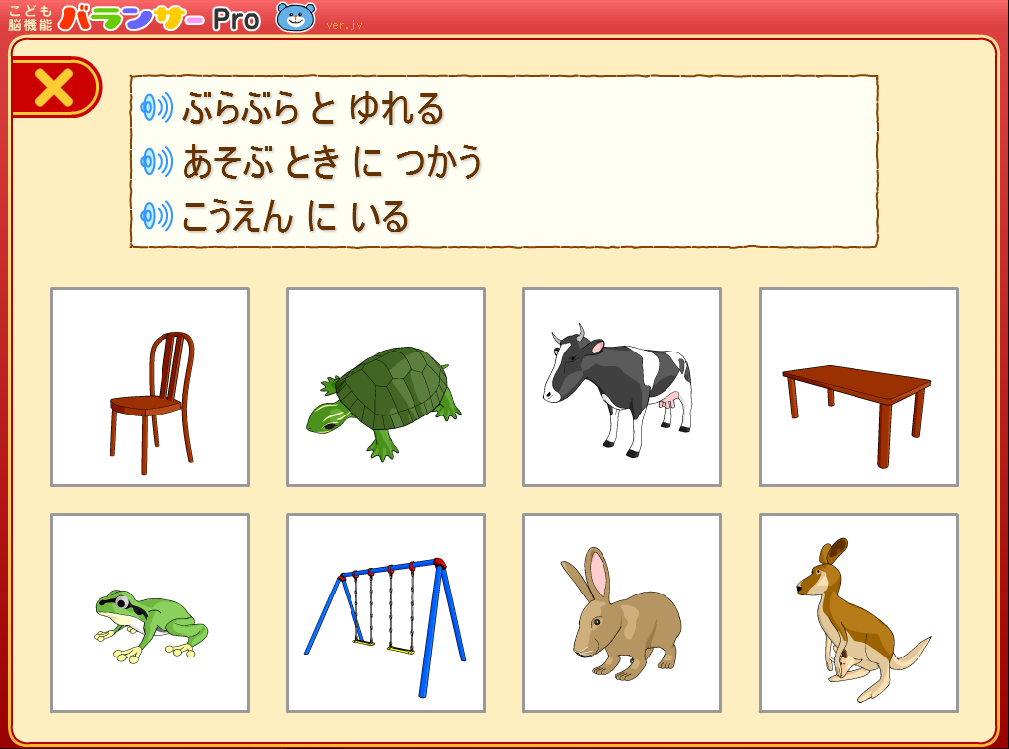Tap the swing set picture
The height and width of the screenshot is (749, 1009).
(386, 613)
